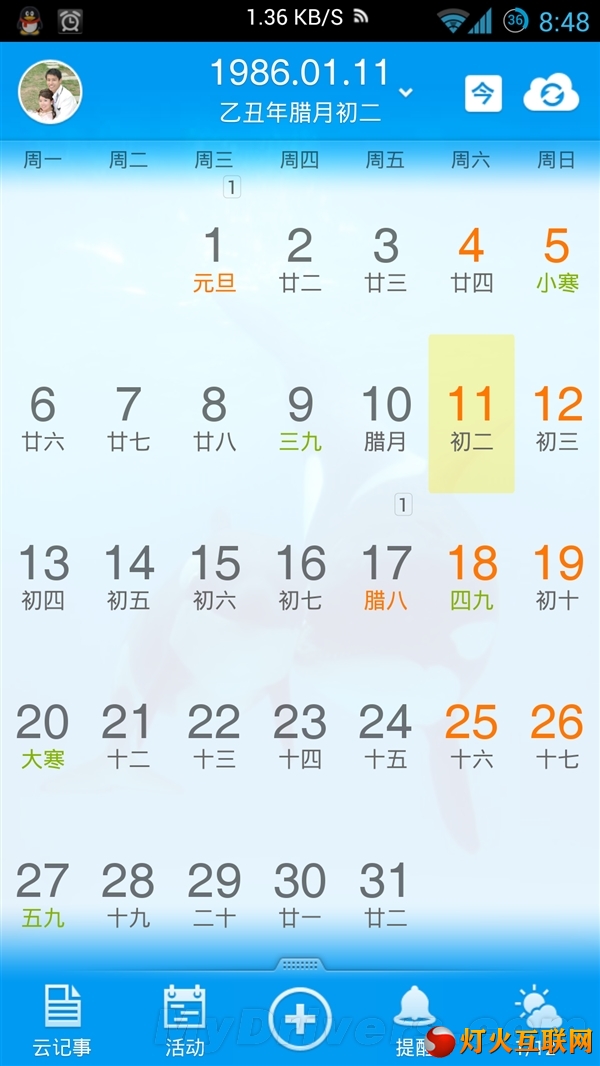Select January 17 腊八
The image size is (600, 1066).
pos(386,576)
